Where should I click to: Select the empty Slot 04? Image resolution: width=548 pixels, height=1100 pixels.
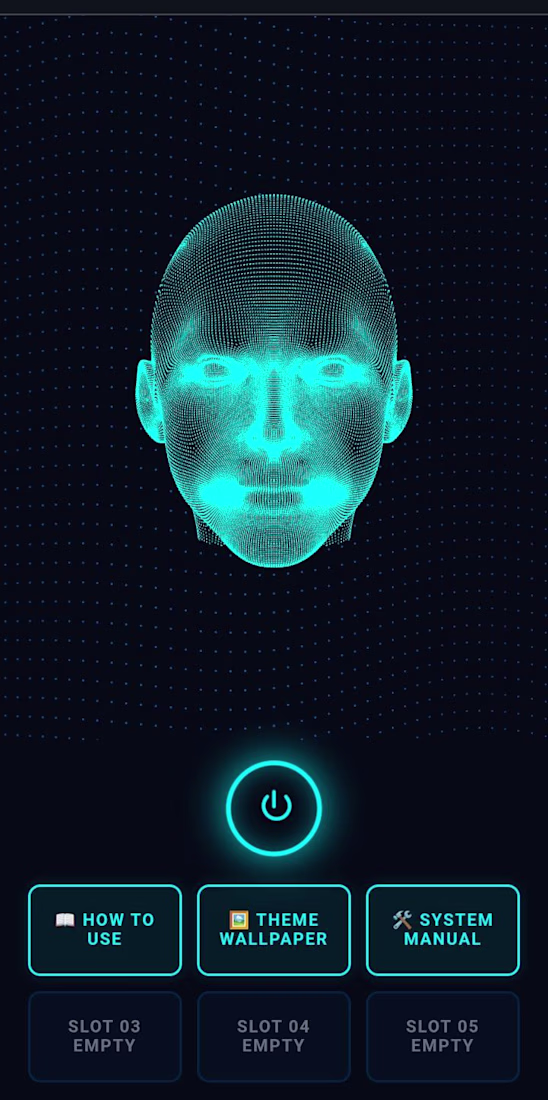point(274,1036)
